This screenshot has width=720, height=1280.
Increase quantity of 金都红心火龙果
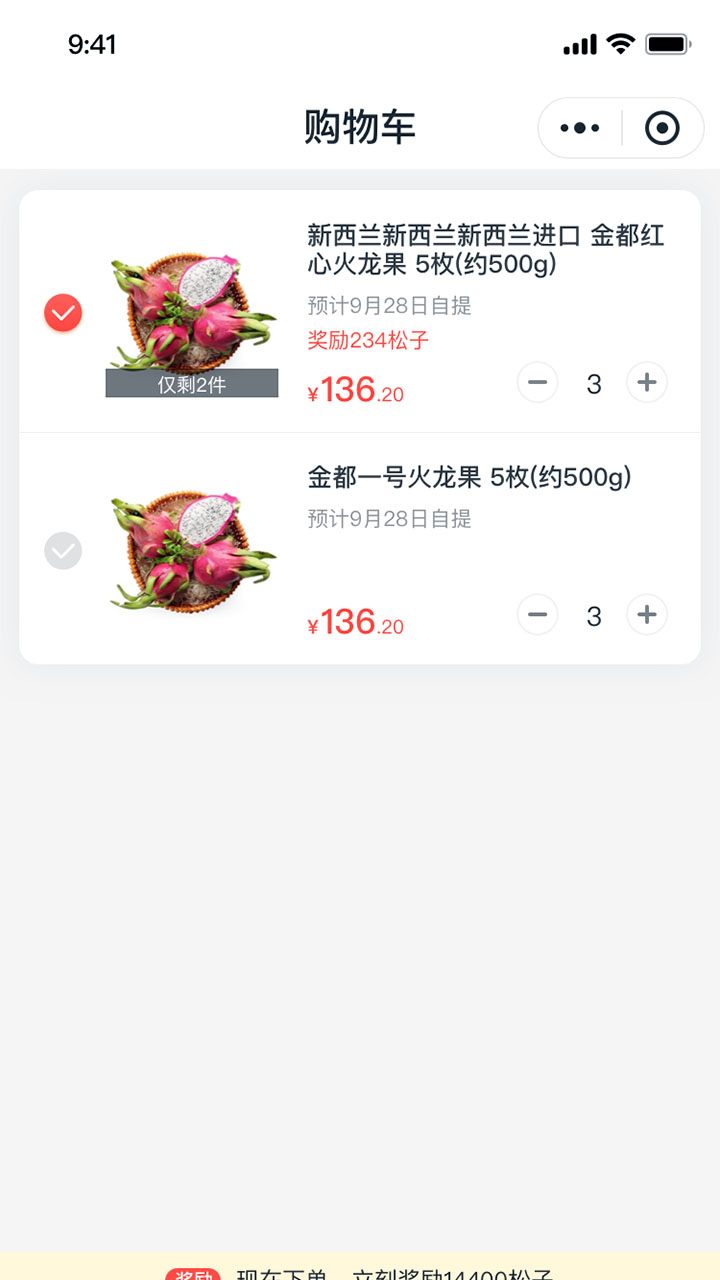tap(647, 382)
